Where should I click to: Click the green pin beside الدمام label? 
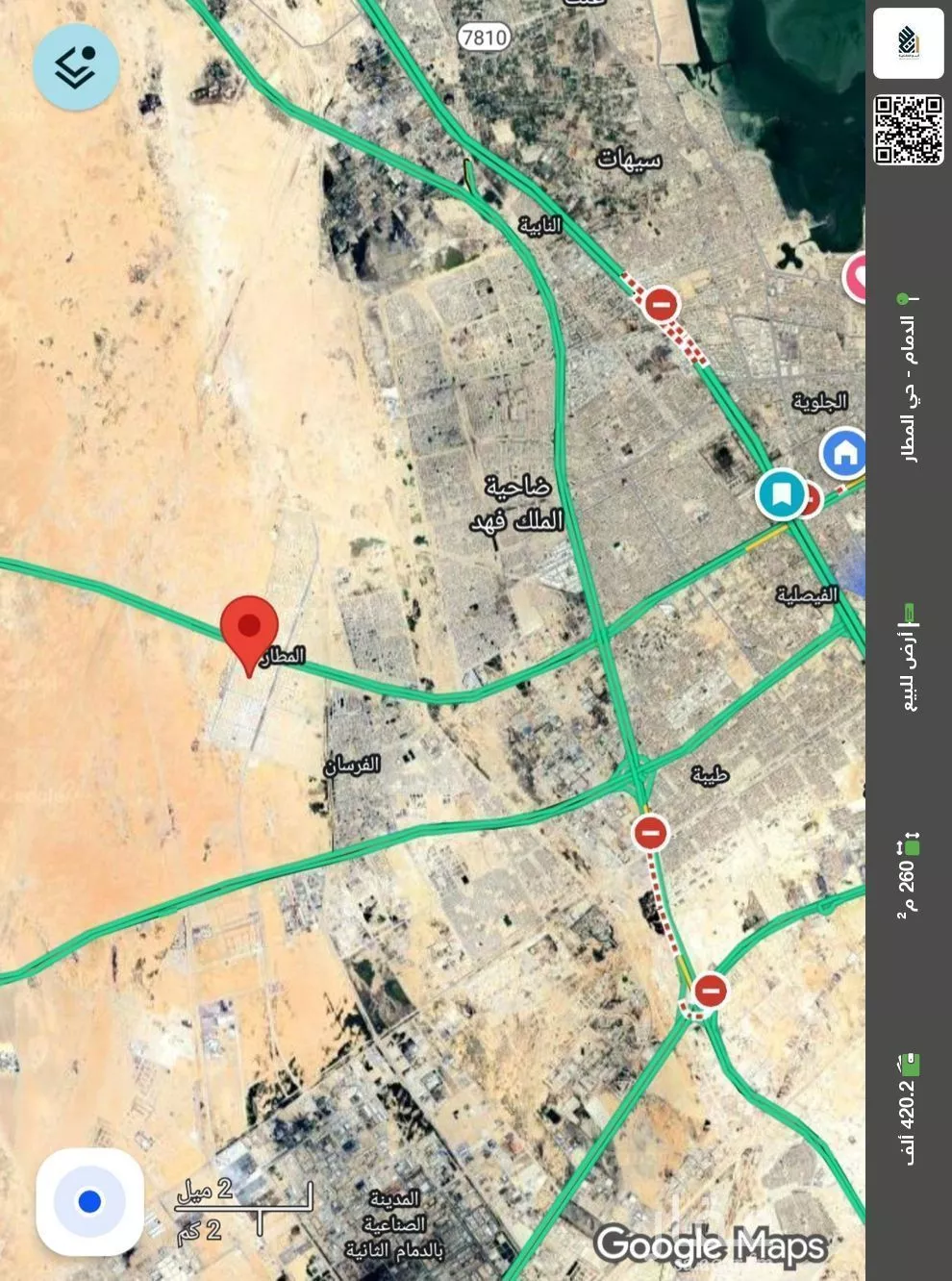click(x=904, y=297)
